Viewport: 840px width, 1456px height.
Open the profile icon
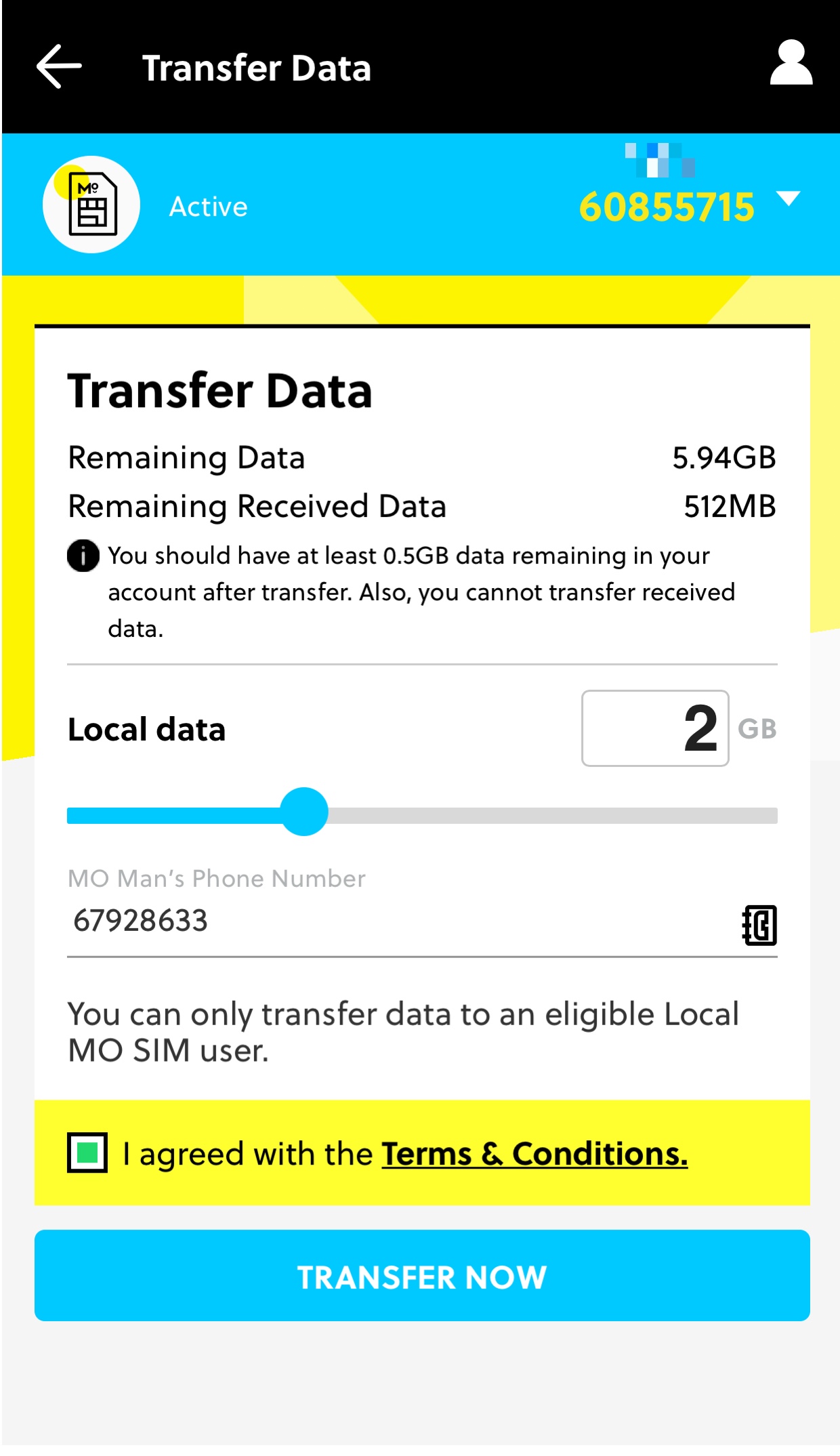pyautogui.click(x=791, y=62)
